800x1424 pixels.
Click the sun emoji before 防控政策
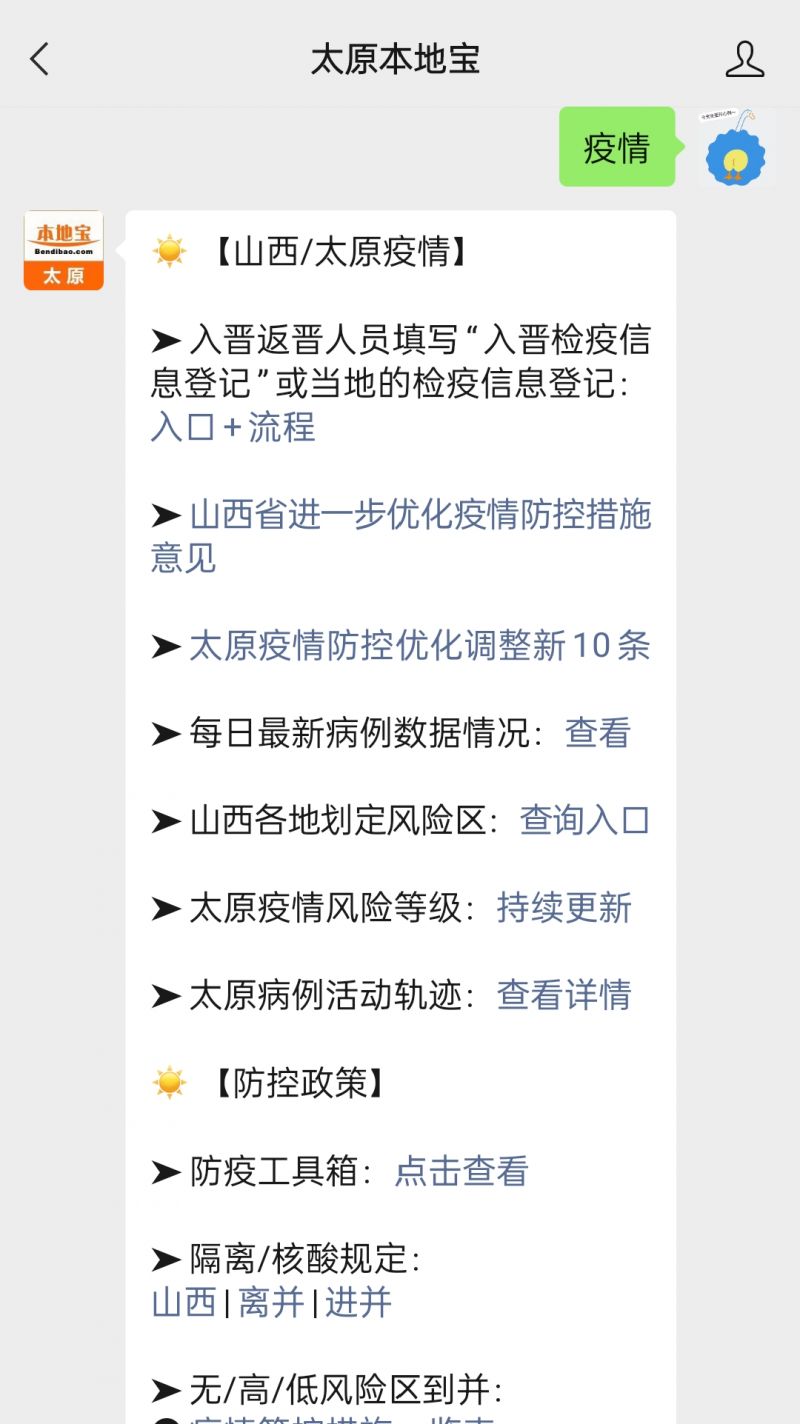170,1081
